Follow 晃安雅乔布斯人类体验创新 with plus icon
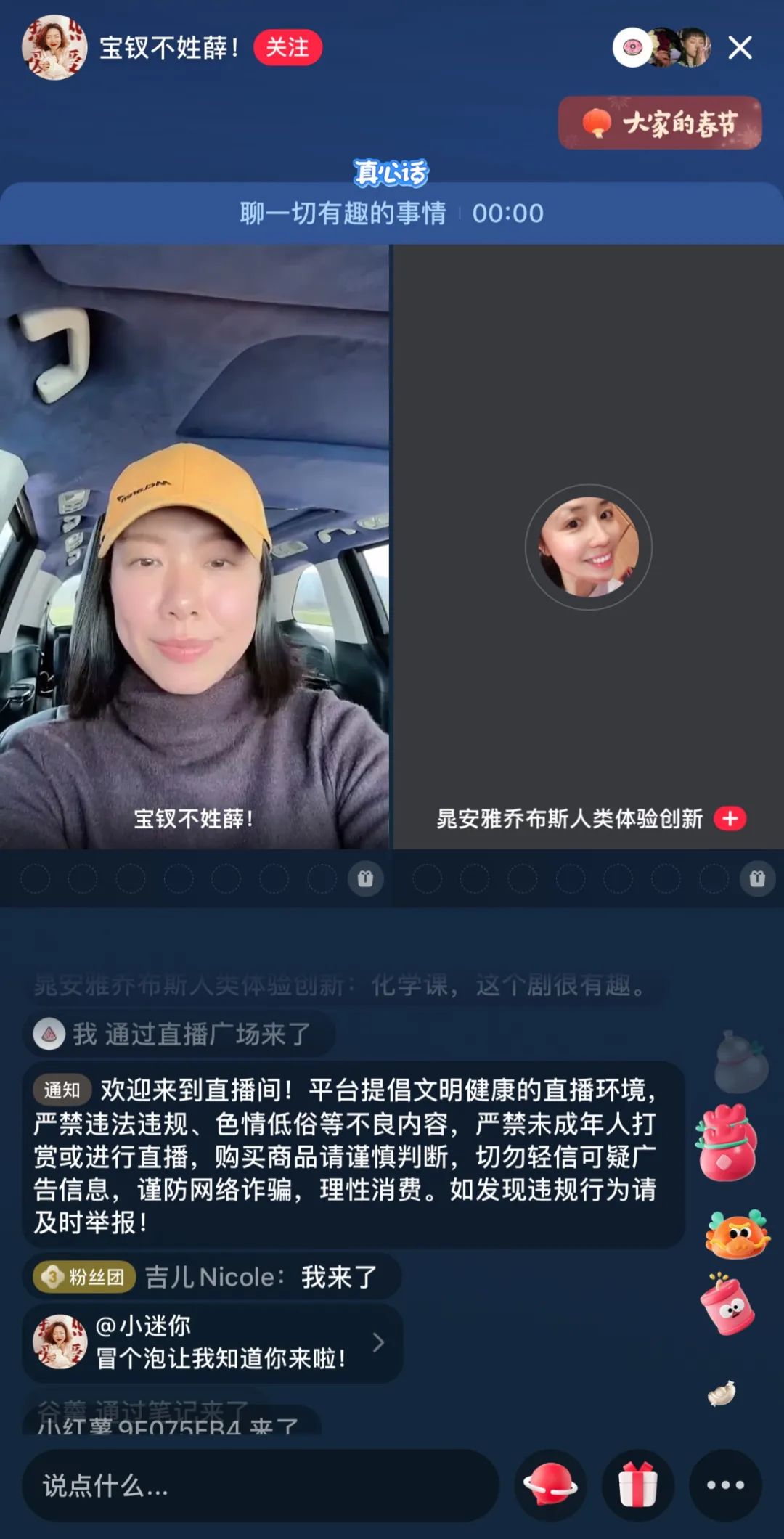This screenshot has width=784, height=1539. pyautogui.click(x=730, y=819)
